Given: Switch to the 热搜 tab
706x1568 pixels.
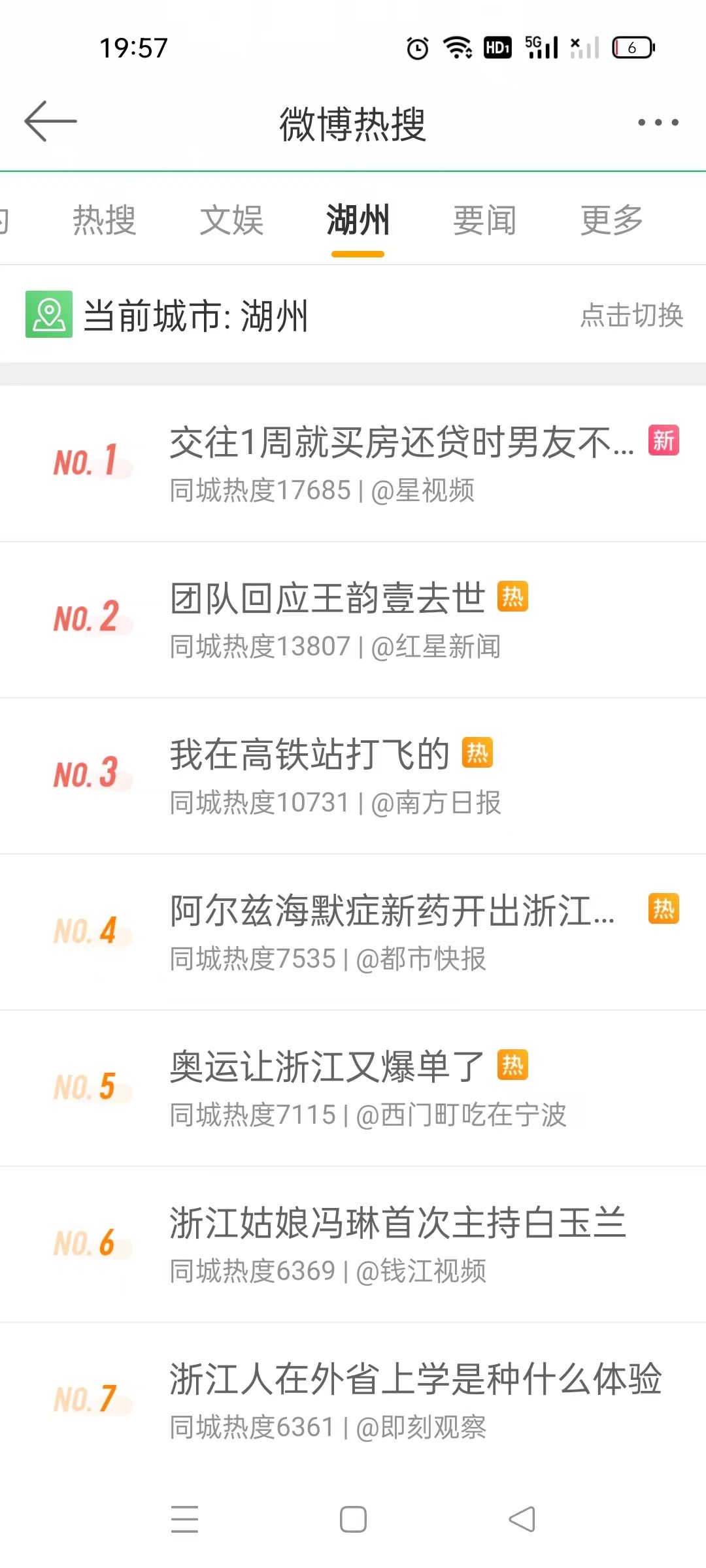Looking at the screenshot, I should [x=105, y=220].
